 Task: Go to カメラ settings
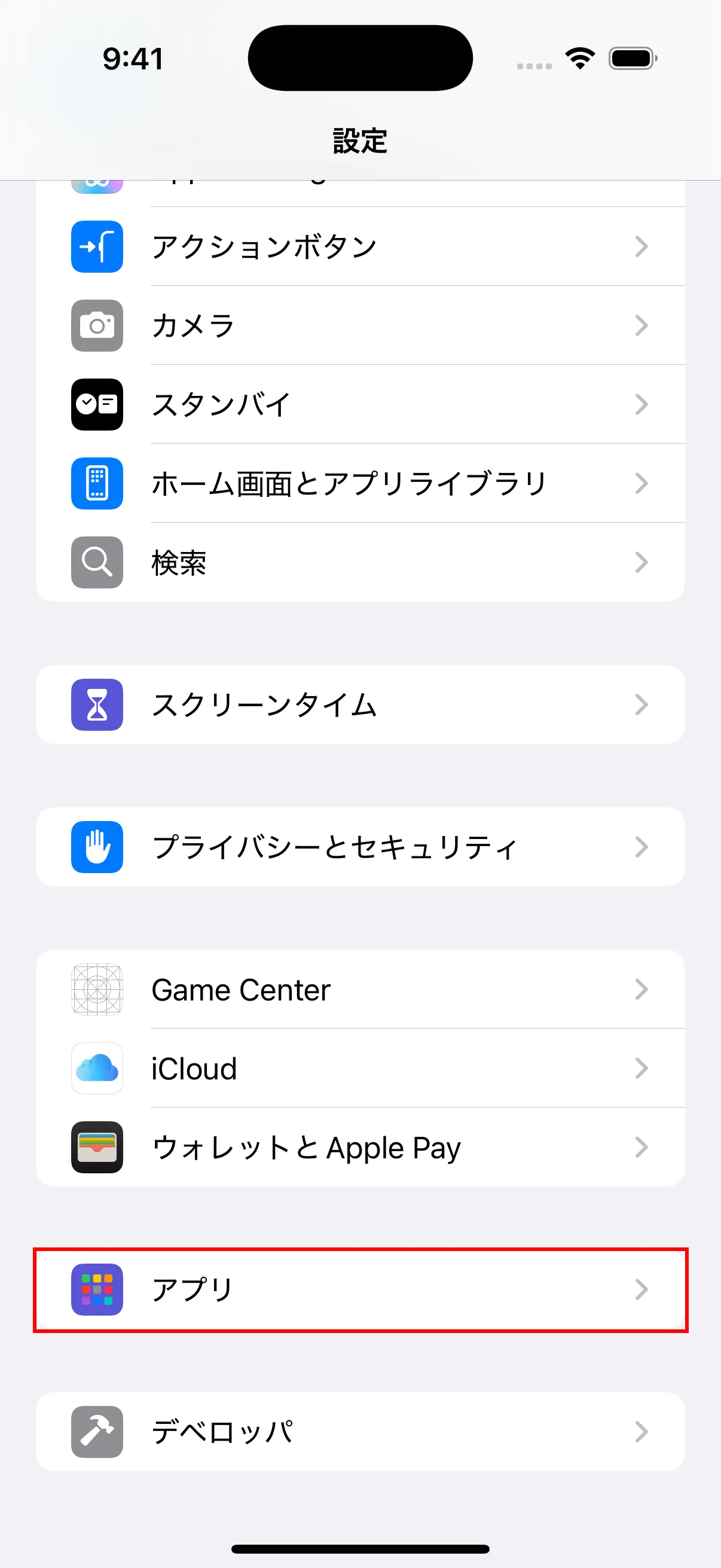click(359, 326)
